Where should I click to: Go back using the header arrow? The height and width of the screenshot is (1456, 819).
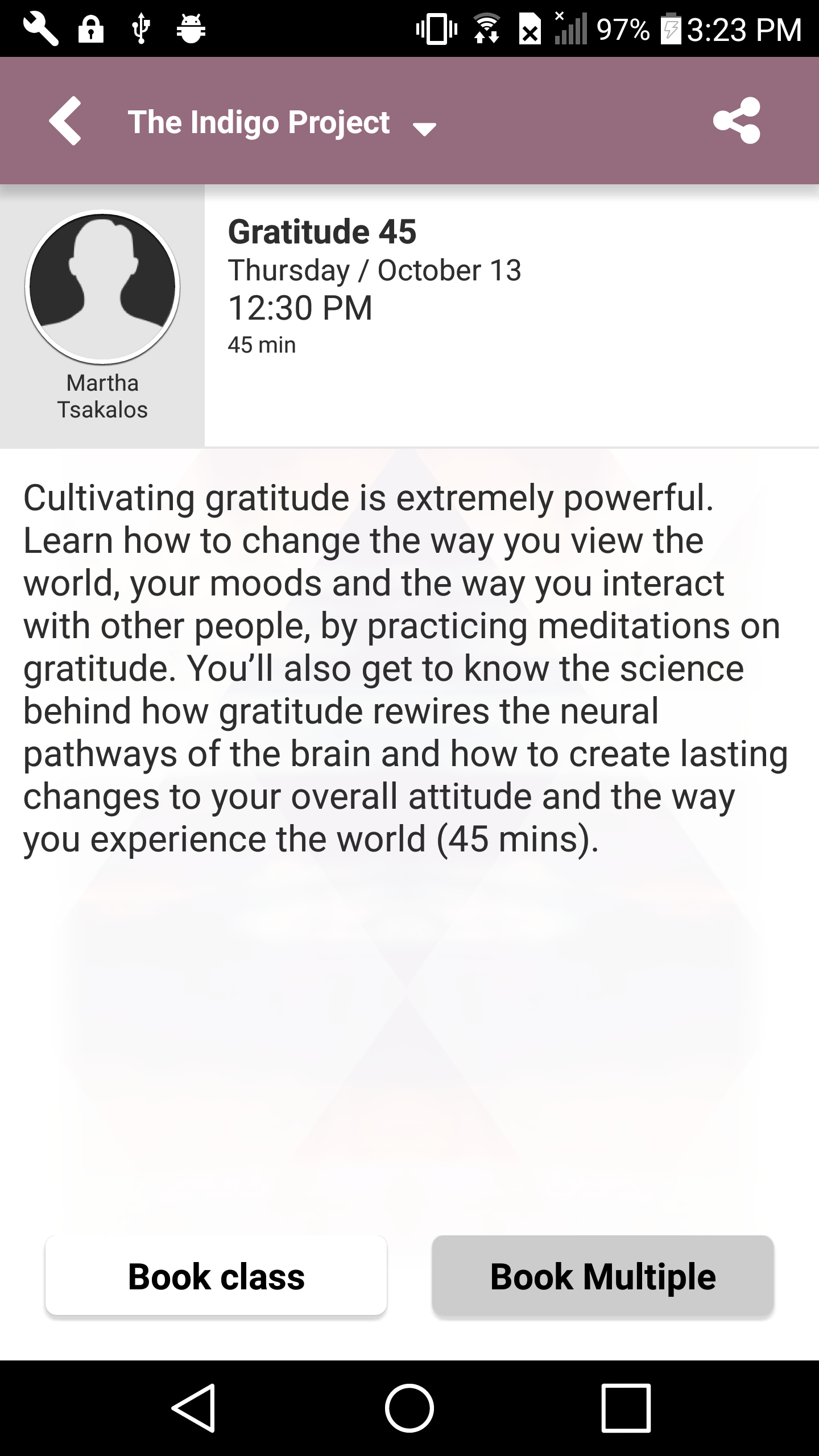[x=65, y=121]
